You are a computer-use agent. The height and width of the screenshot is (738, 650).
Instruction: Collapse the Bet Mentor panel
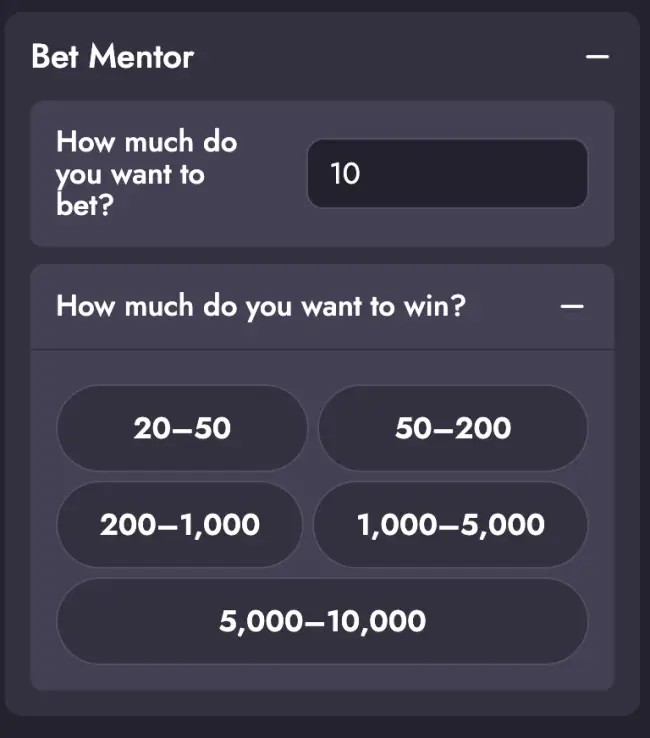(597, 57)
